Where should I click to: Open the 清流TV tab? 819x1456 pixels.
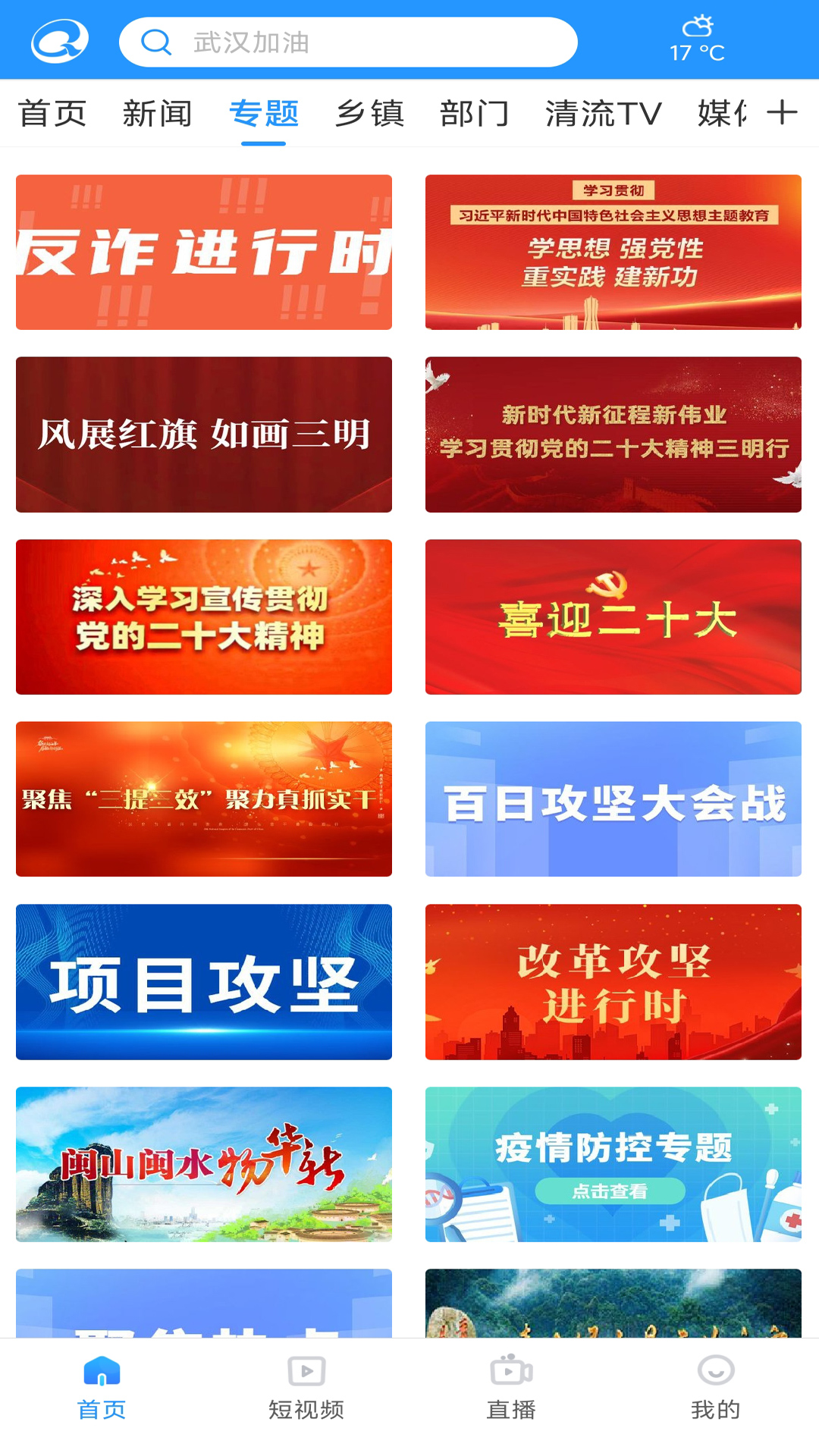604,112
